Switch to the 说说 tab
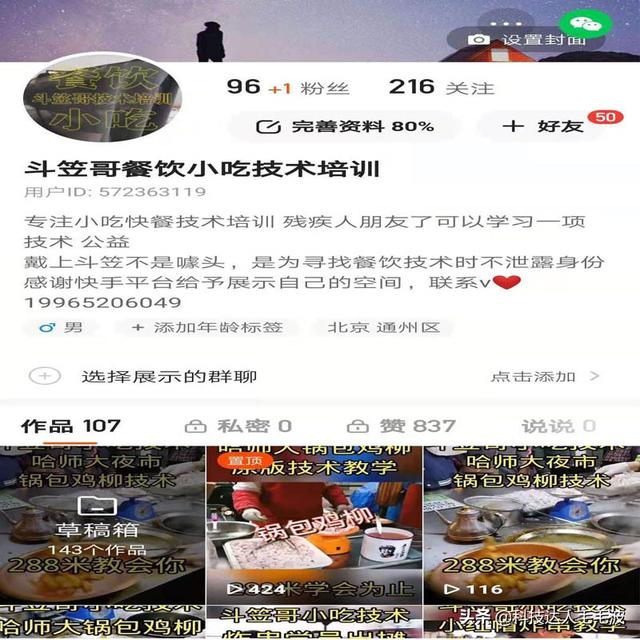Screen dimensions: 640x640 560,426
